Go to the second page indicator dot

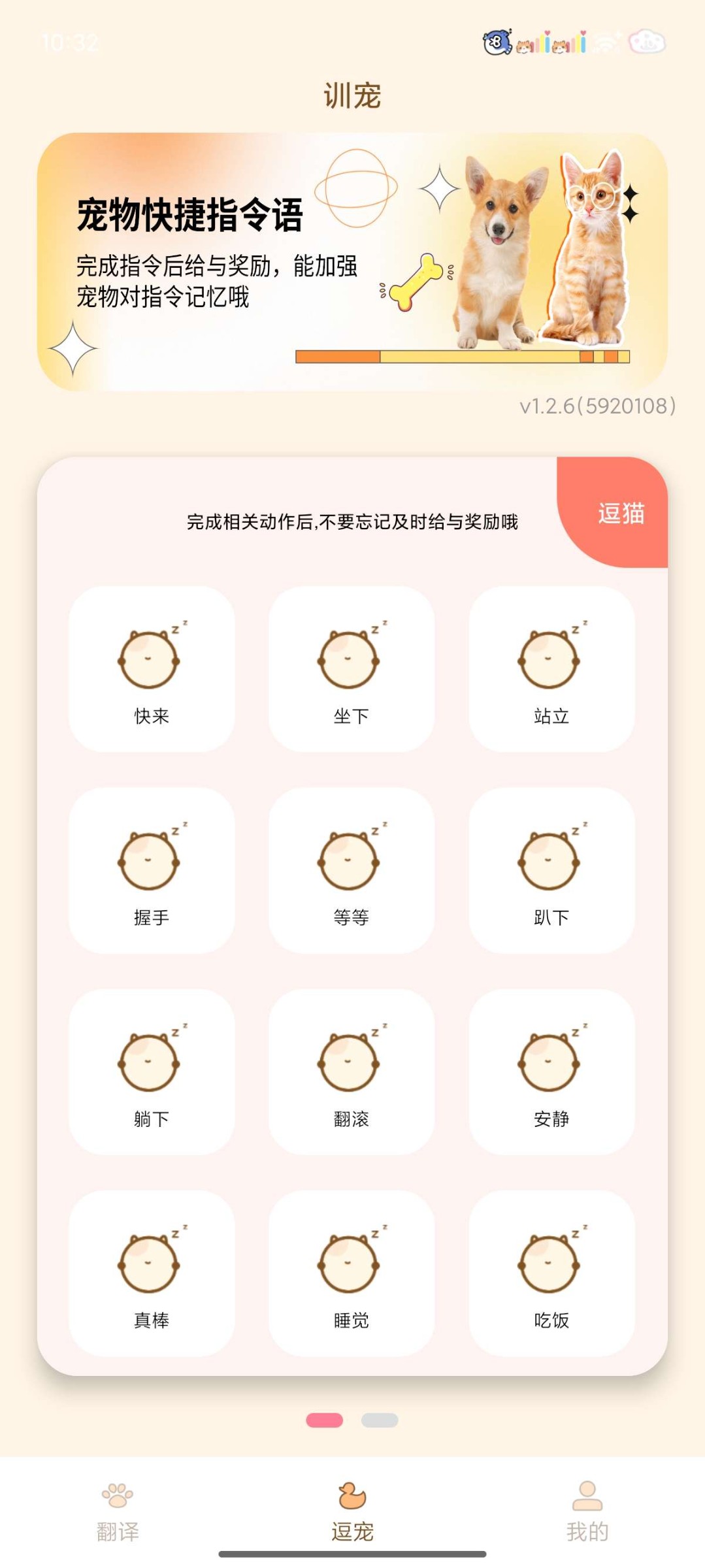click(380, 1420)
